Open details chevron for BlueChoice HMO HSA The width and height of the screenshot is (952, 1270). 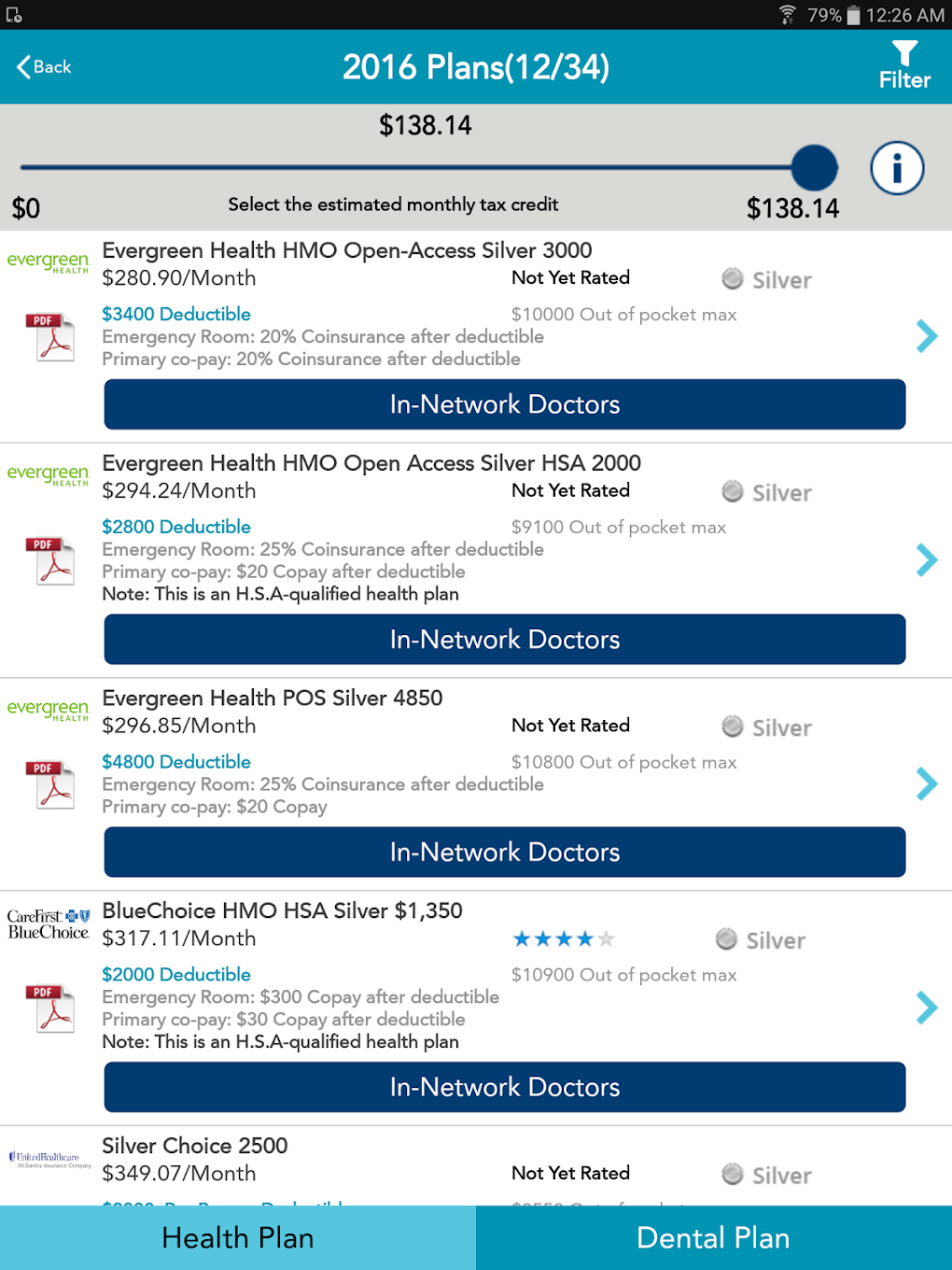pyautogui.click(x=925, y=1008)
